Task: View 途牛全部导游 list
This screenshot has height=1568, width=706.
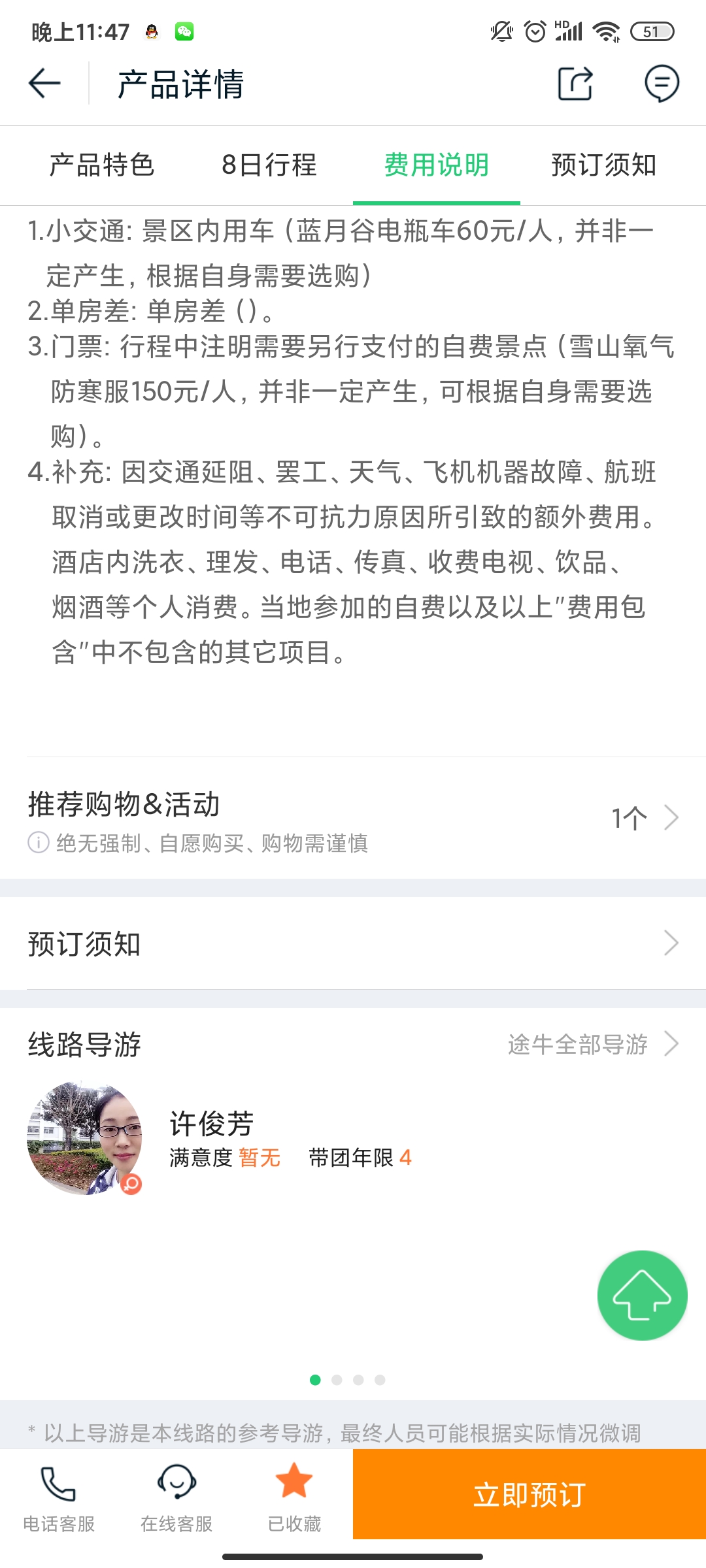Action: (592, 1044)
